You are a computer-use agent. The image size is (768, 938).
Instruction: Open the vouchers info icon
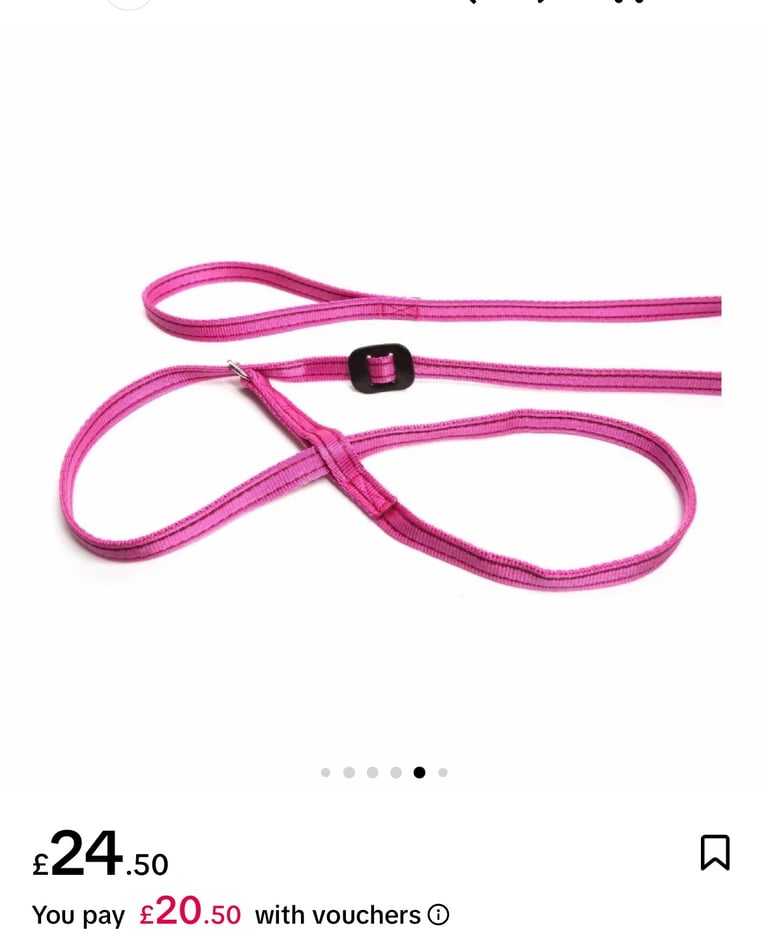click(438, 915)
